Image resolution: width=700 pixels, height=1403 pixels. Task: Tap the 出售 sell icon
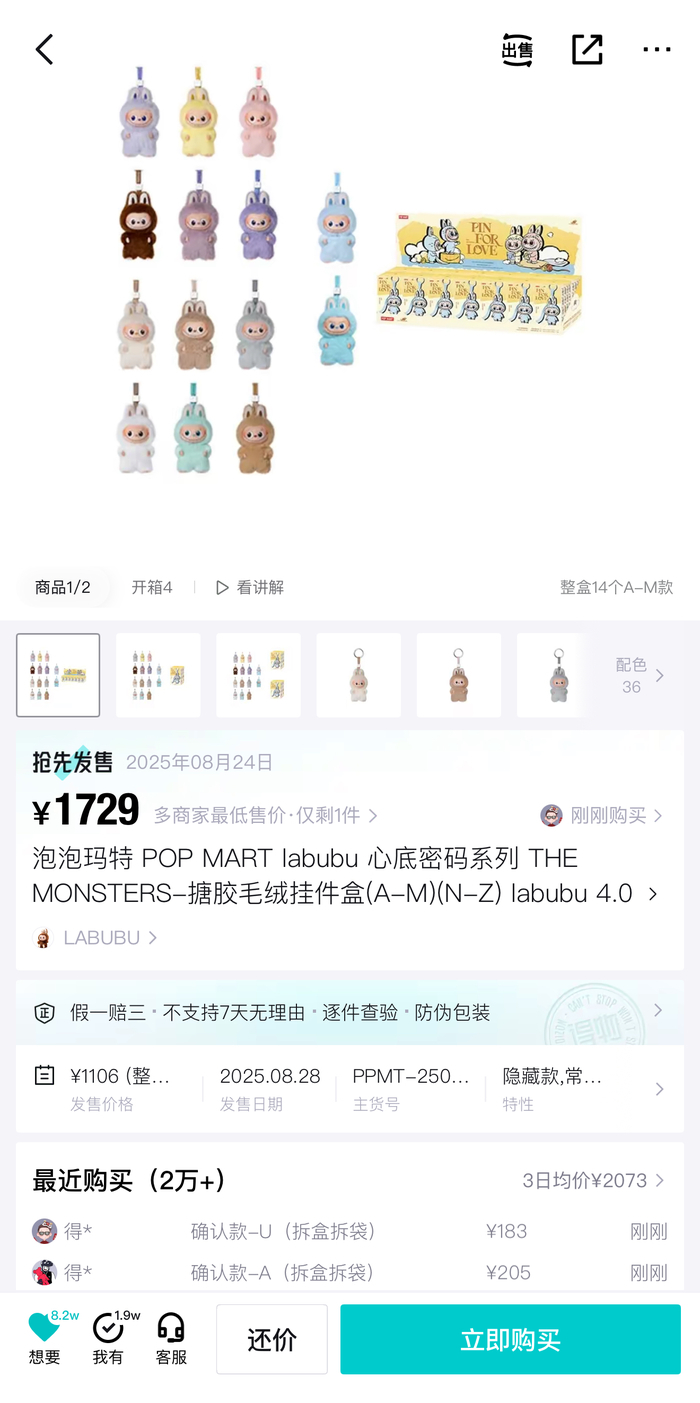click(517, 49)
